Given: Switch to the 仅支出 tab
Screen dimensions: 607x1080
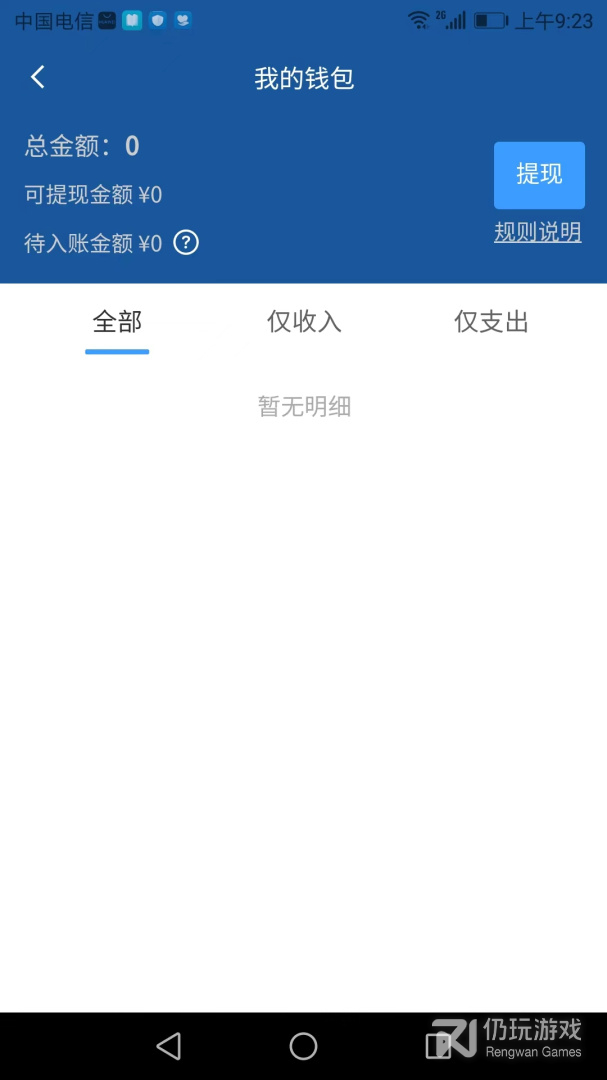Looking at the screenshot, I should 491,322.
